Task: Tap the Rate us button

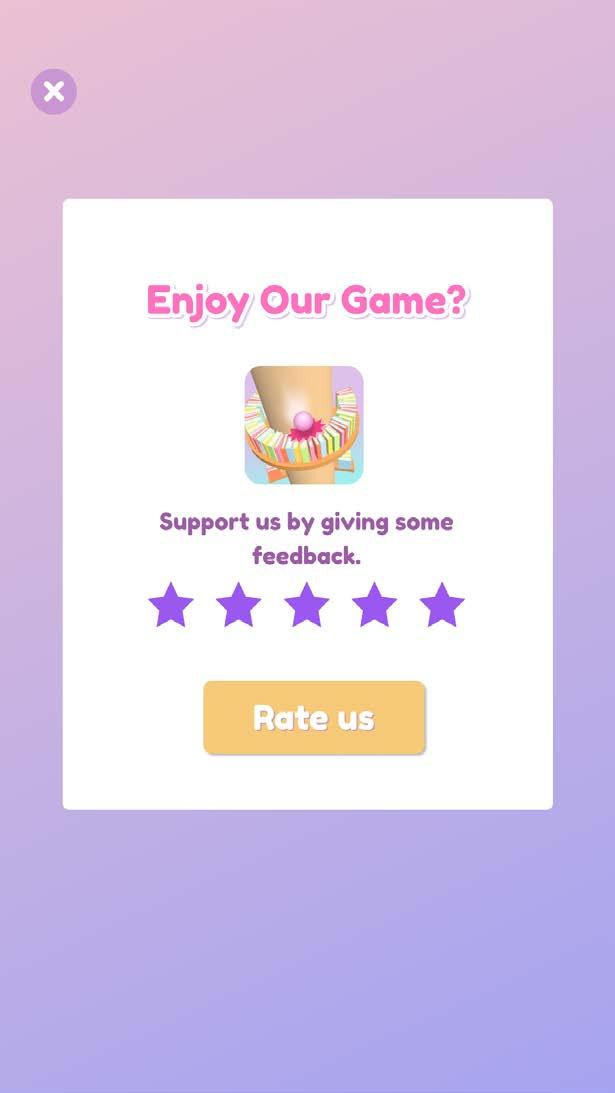Action: click(314, 717)
